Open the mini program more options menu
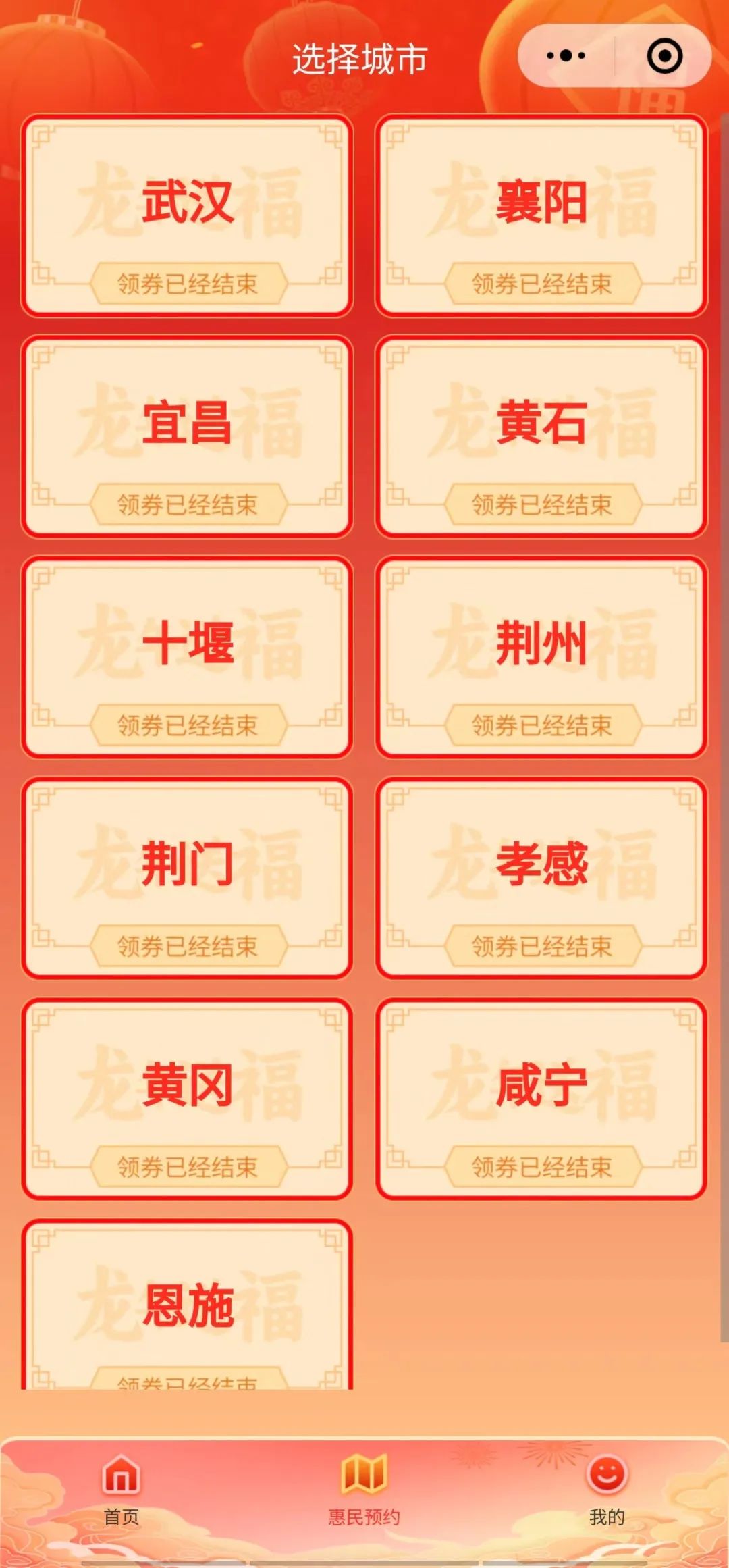Viewport: 729px width, 1568px height. [x=566, y=56]
